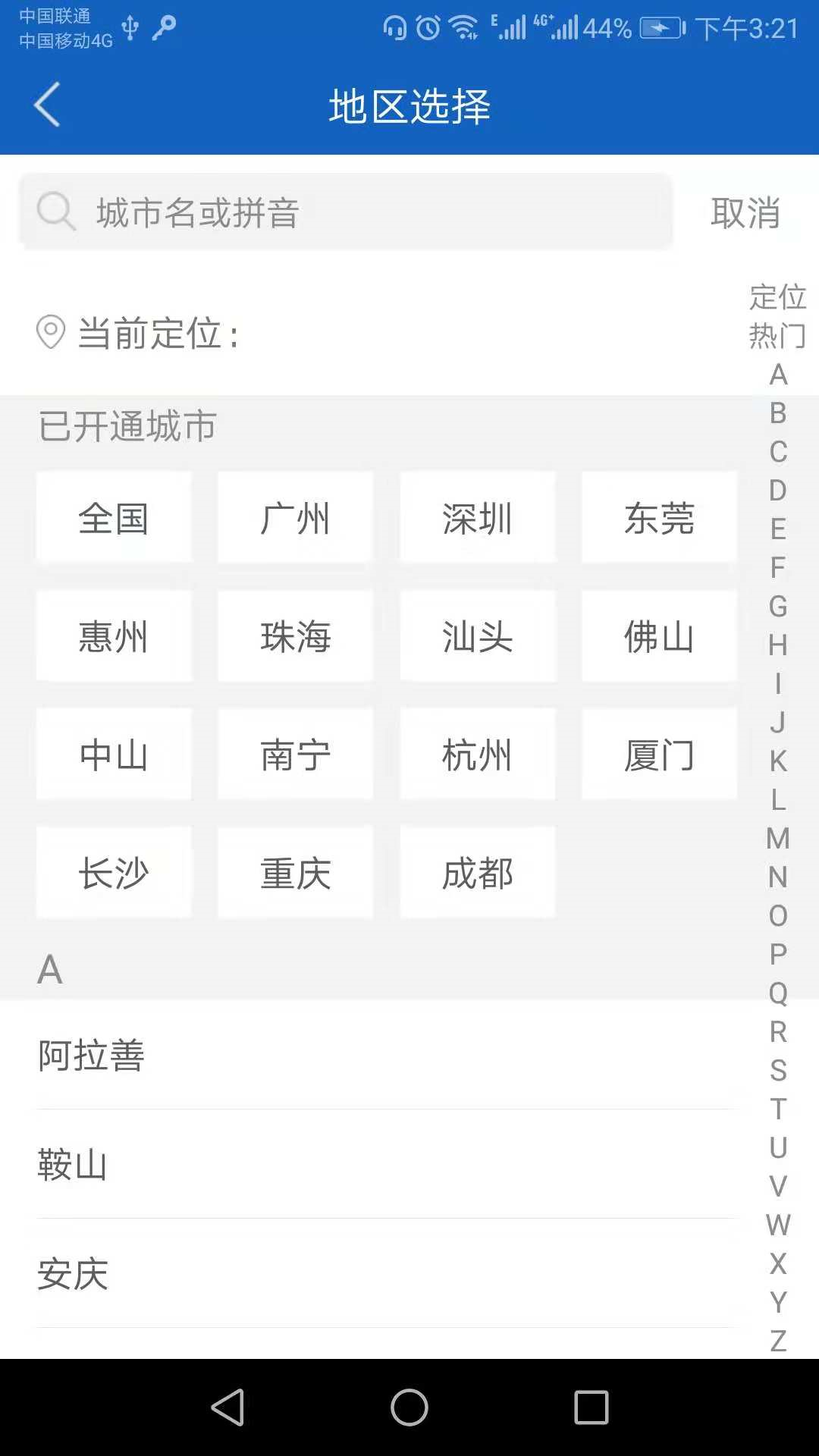Pick the 杭州 city chip

(477, 755)
